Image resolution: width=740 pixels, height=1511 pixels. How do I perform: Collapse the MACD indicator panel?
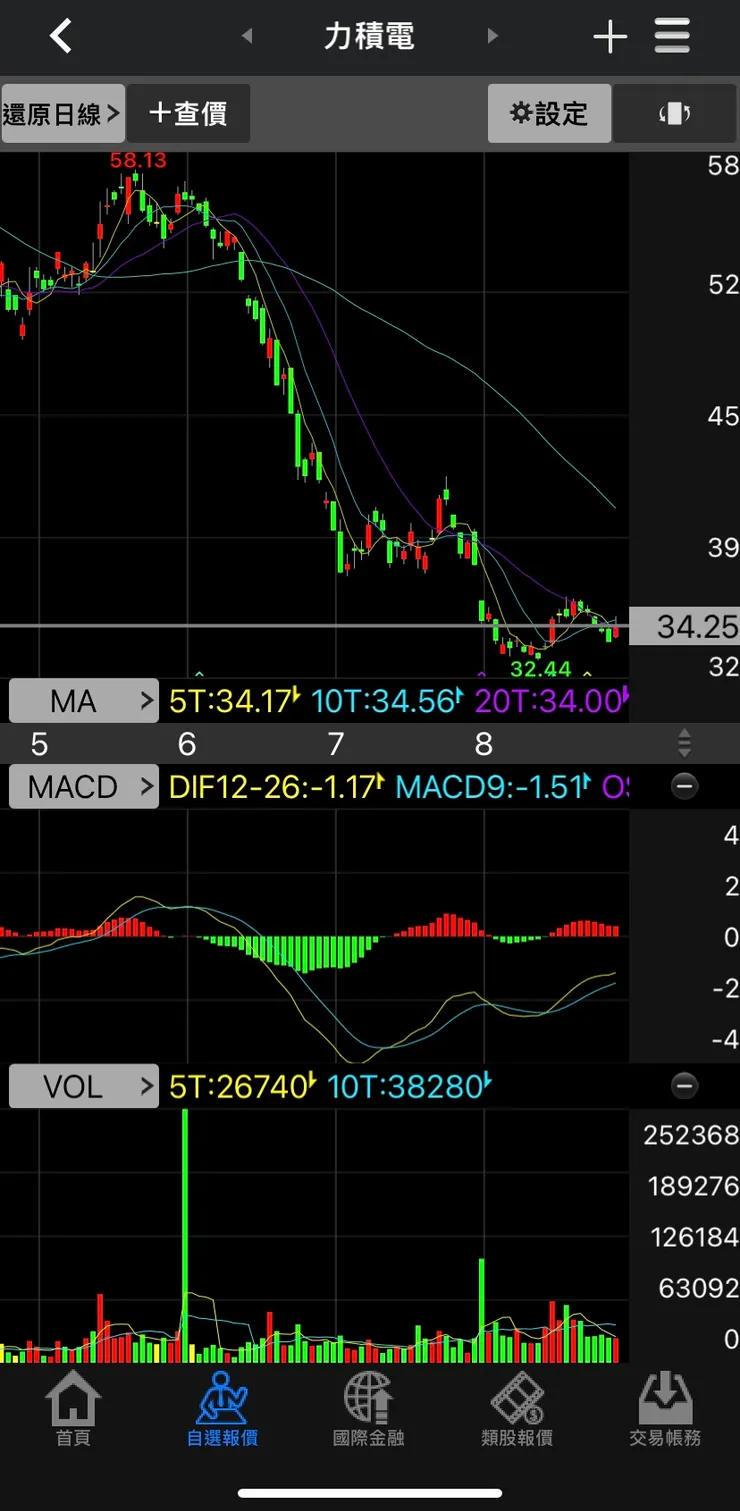click(x=684, y=787)
